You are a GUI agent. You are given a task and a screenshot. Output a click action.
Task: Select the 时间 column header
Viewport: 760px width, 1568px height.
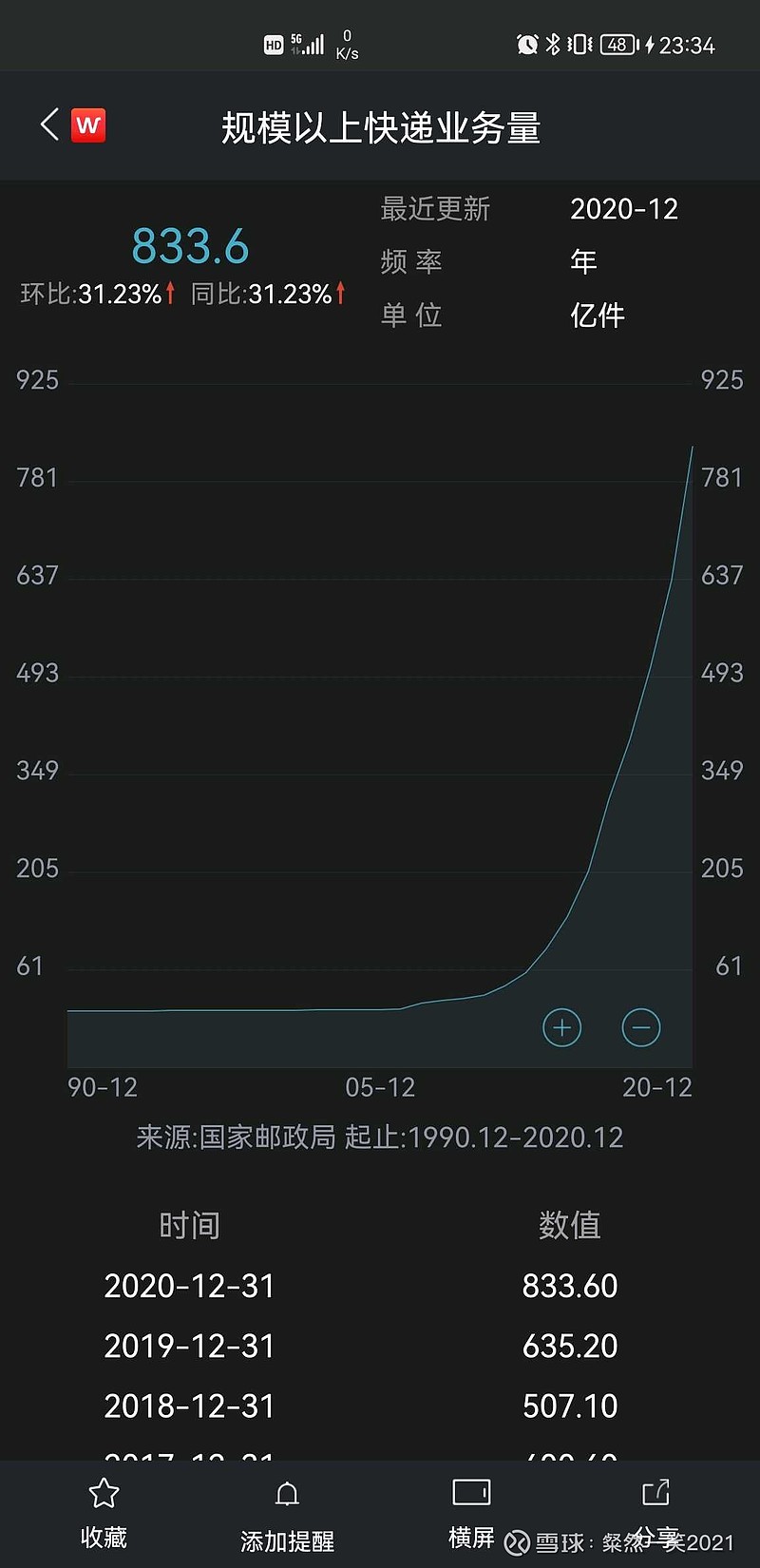[x=190, y=1226]
